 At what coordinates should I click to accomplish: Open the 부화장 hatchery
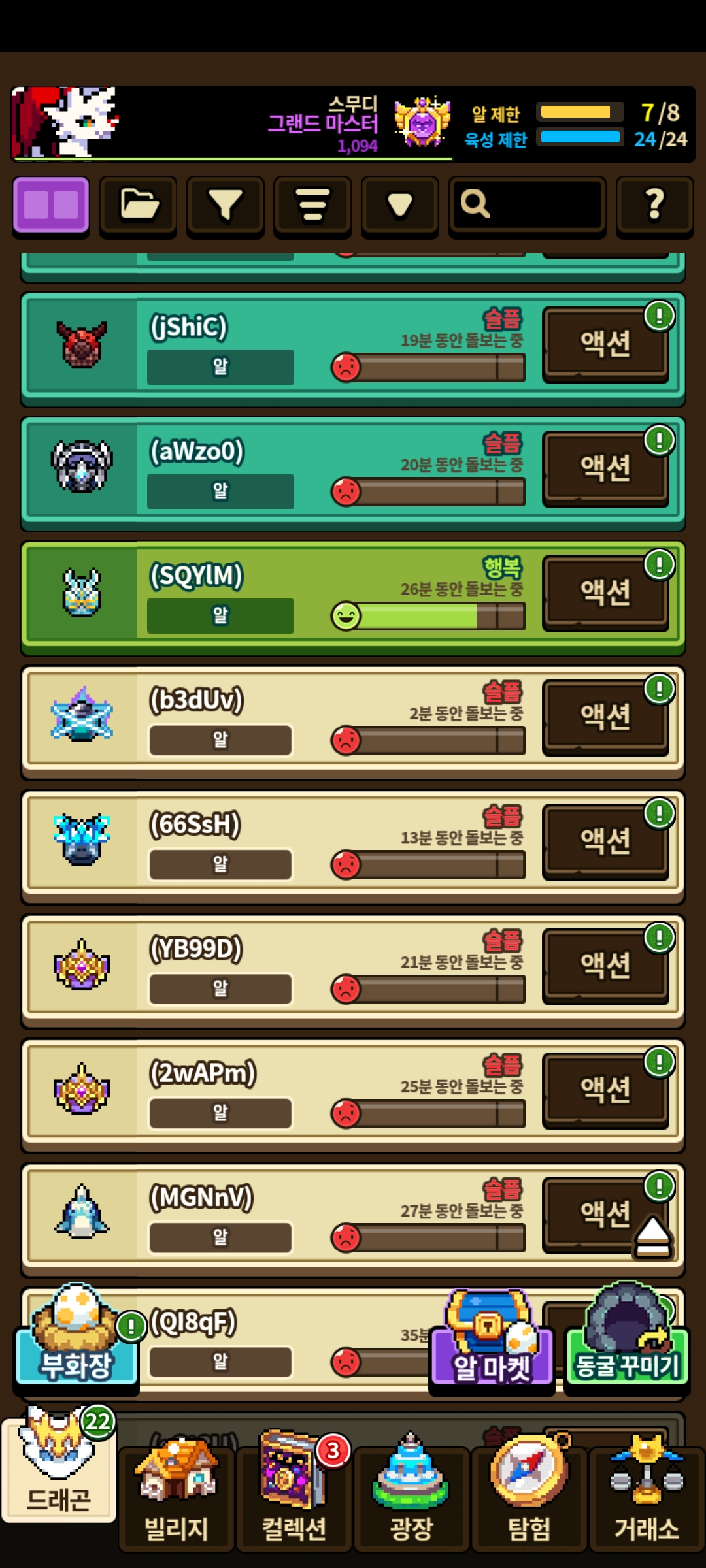click(76, 1339)
